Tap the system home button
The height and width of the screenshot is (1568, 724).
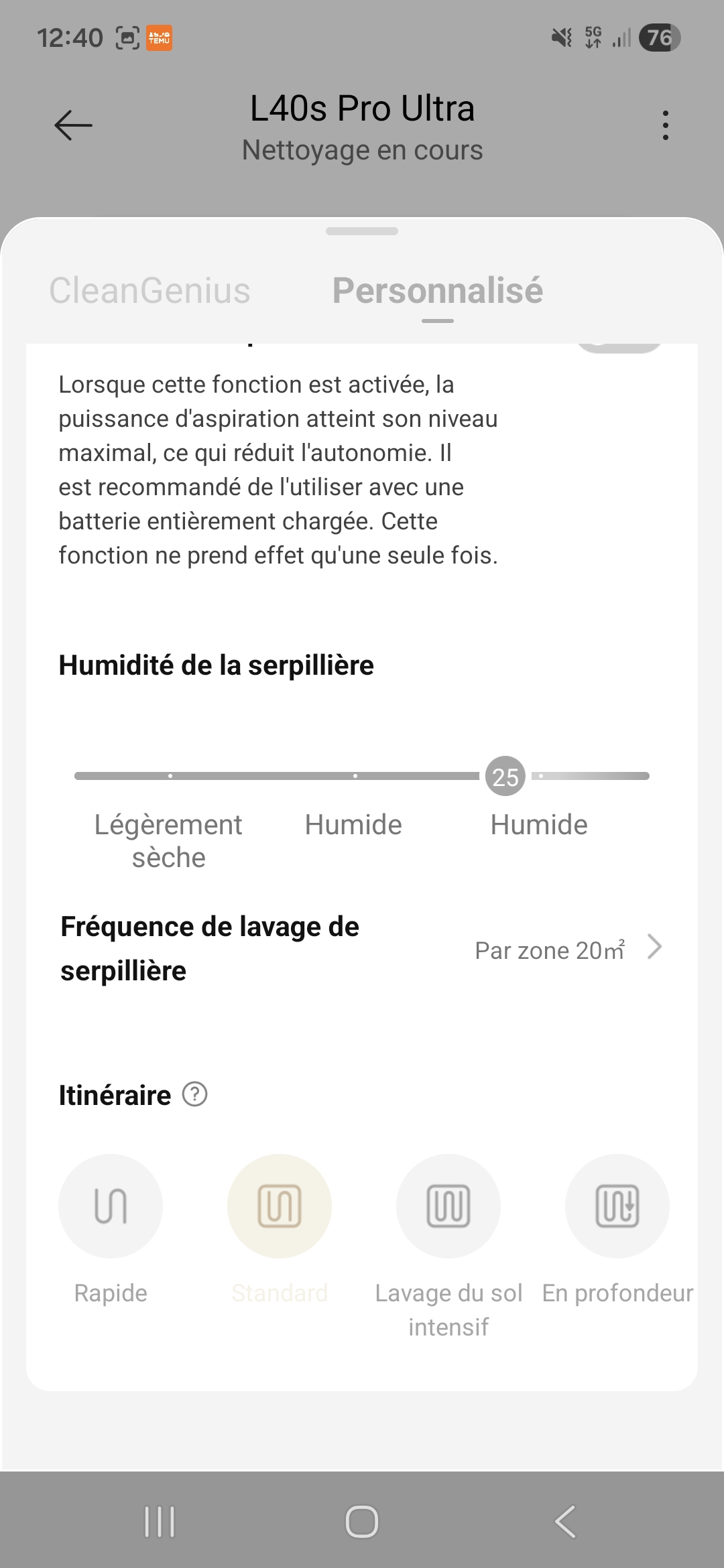362,1522
